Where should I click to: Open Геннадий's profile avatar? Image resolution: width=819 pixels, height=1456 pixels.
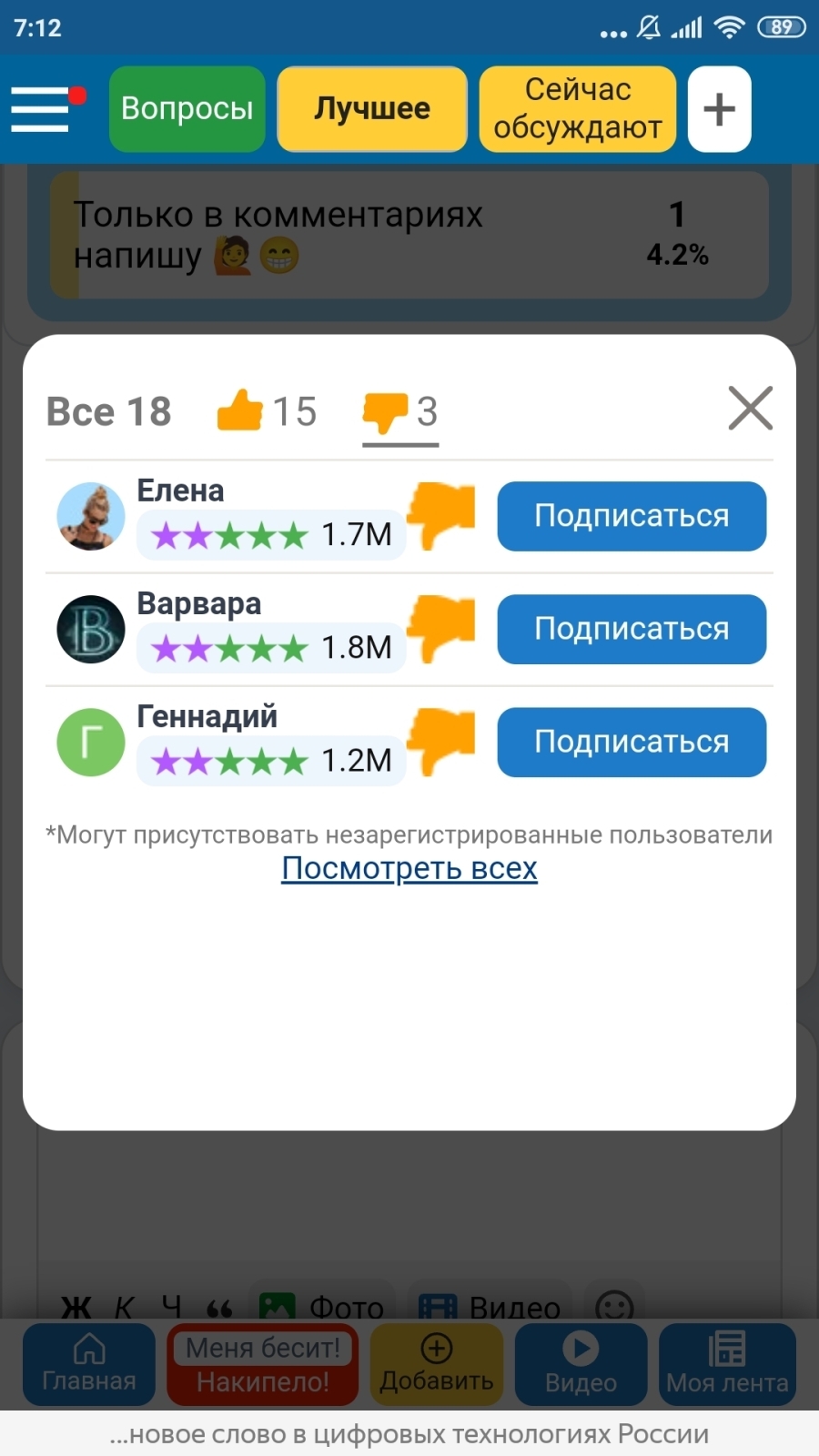point(91,742)
